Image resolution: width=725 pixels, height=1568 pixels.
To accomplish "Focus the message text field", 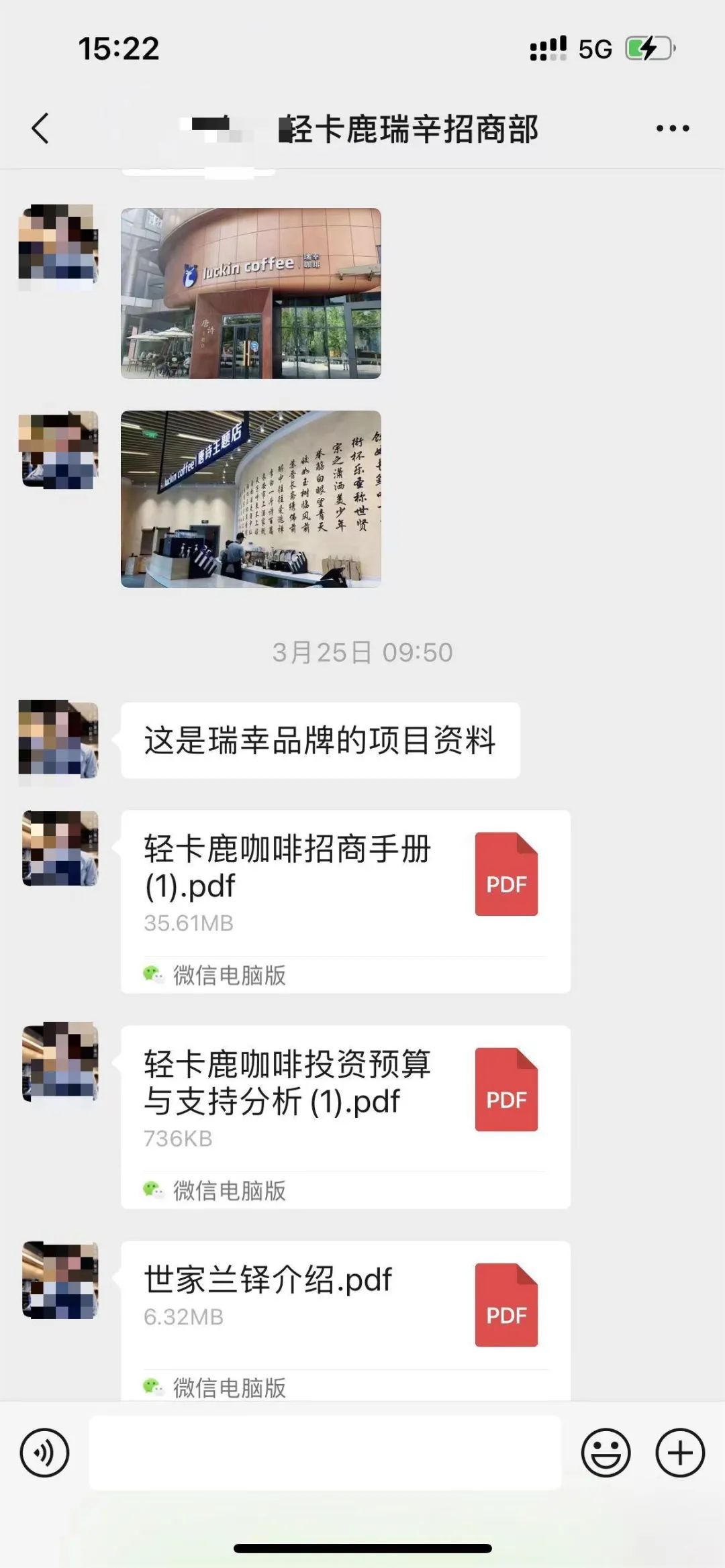I will pos(325,1453).
